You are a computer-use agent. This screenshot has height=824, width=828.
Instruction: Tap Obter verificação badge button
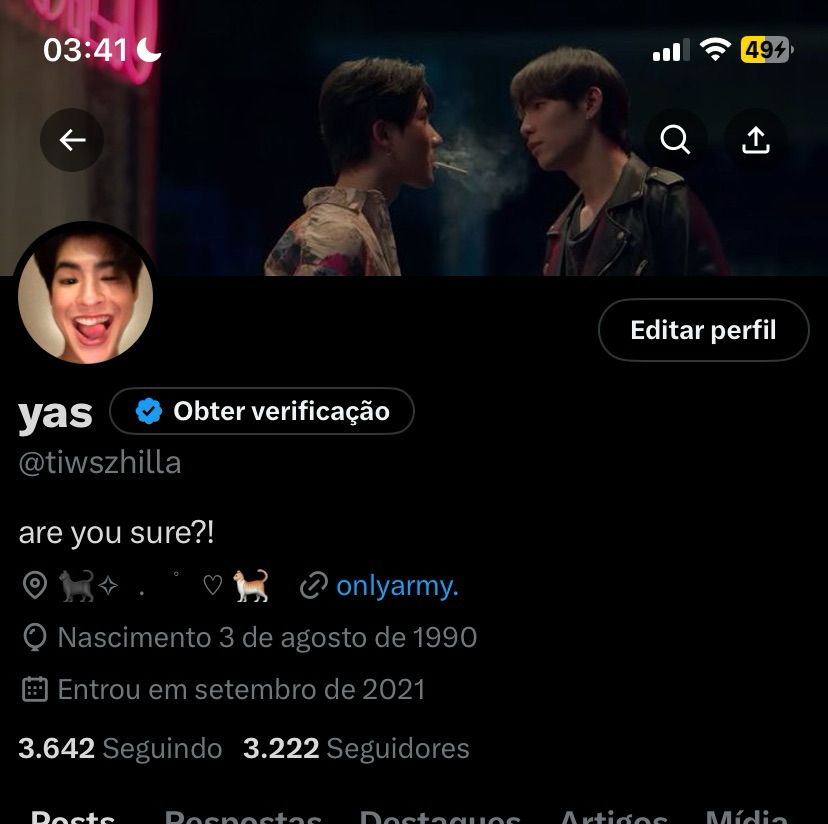point(262,411)
